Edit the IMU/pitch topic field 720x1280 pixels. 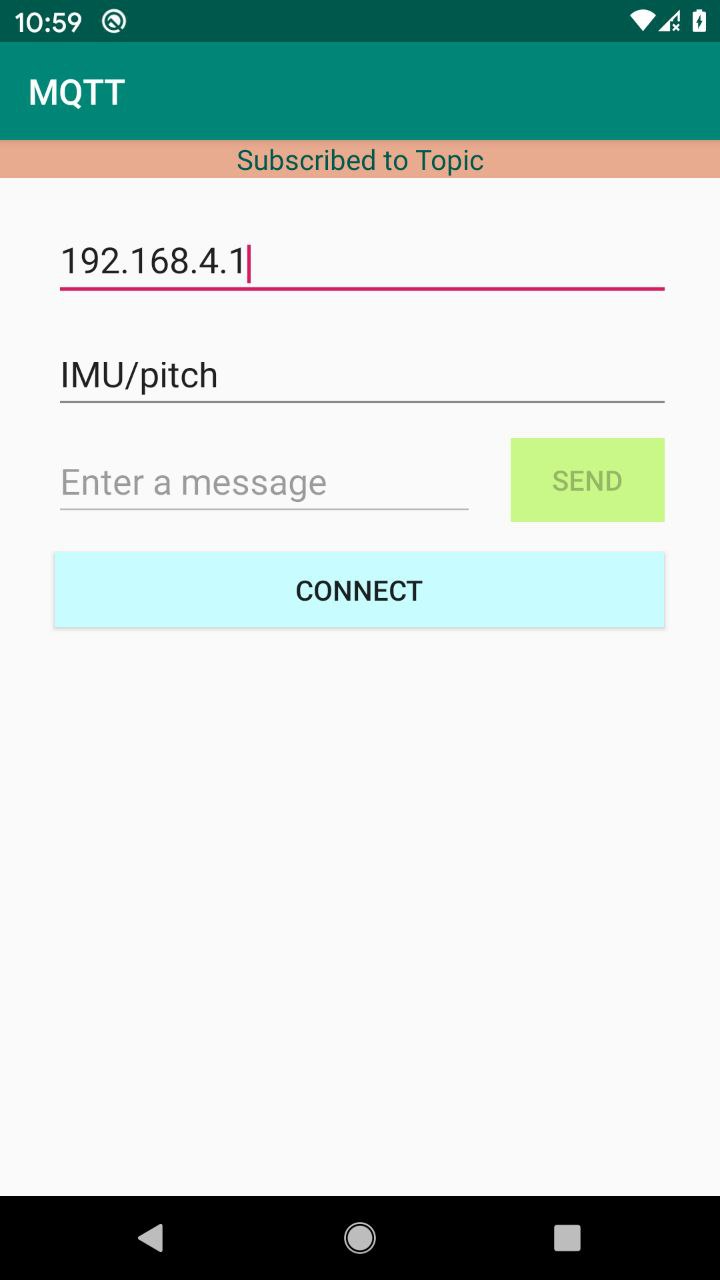click(x=361, y=376)
